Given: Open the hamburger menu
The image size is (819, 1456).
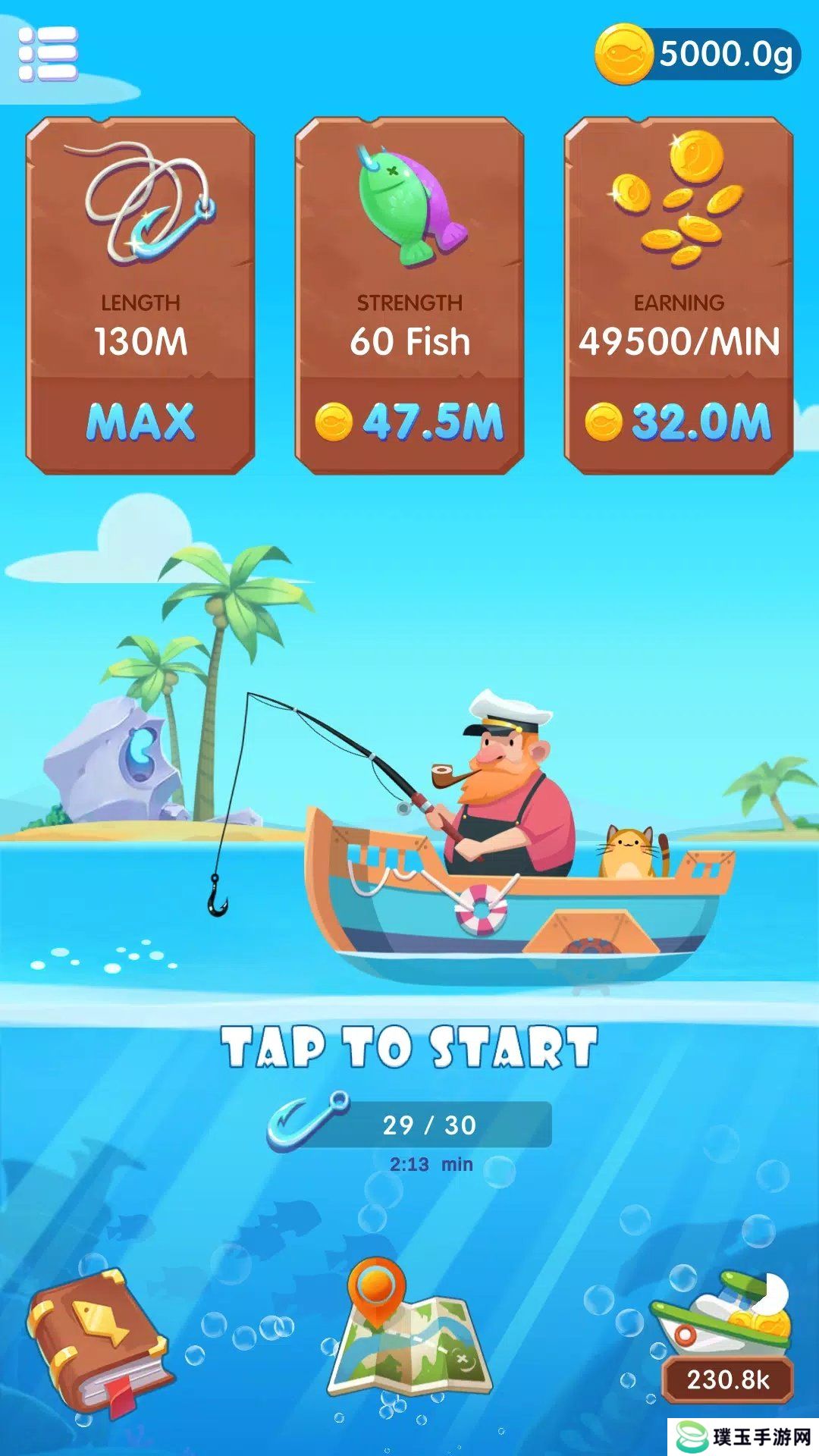Looking at the screenshot, I should coord(48,53).
